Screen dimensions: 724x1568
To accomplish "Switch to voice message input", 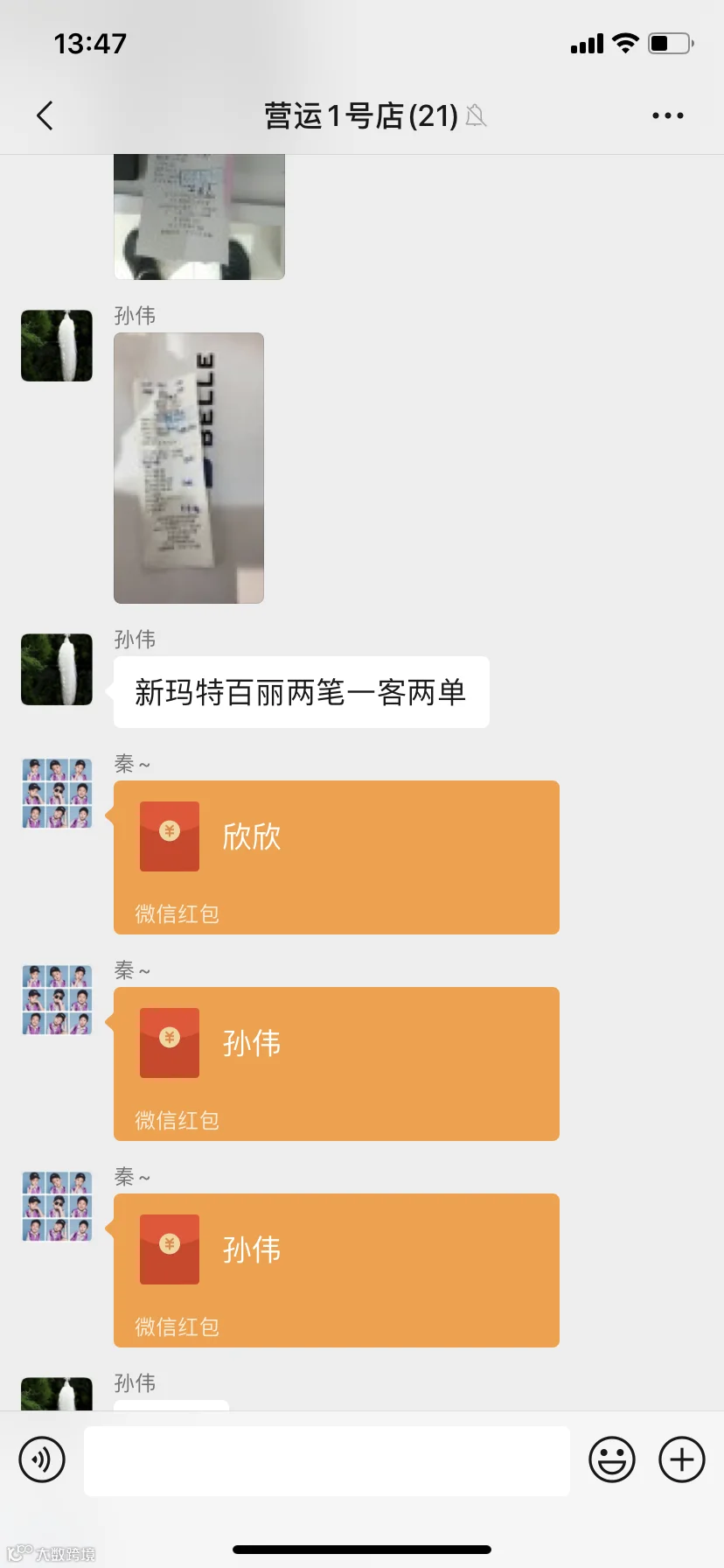I will point(42,1459).
